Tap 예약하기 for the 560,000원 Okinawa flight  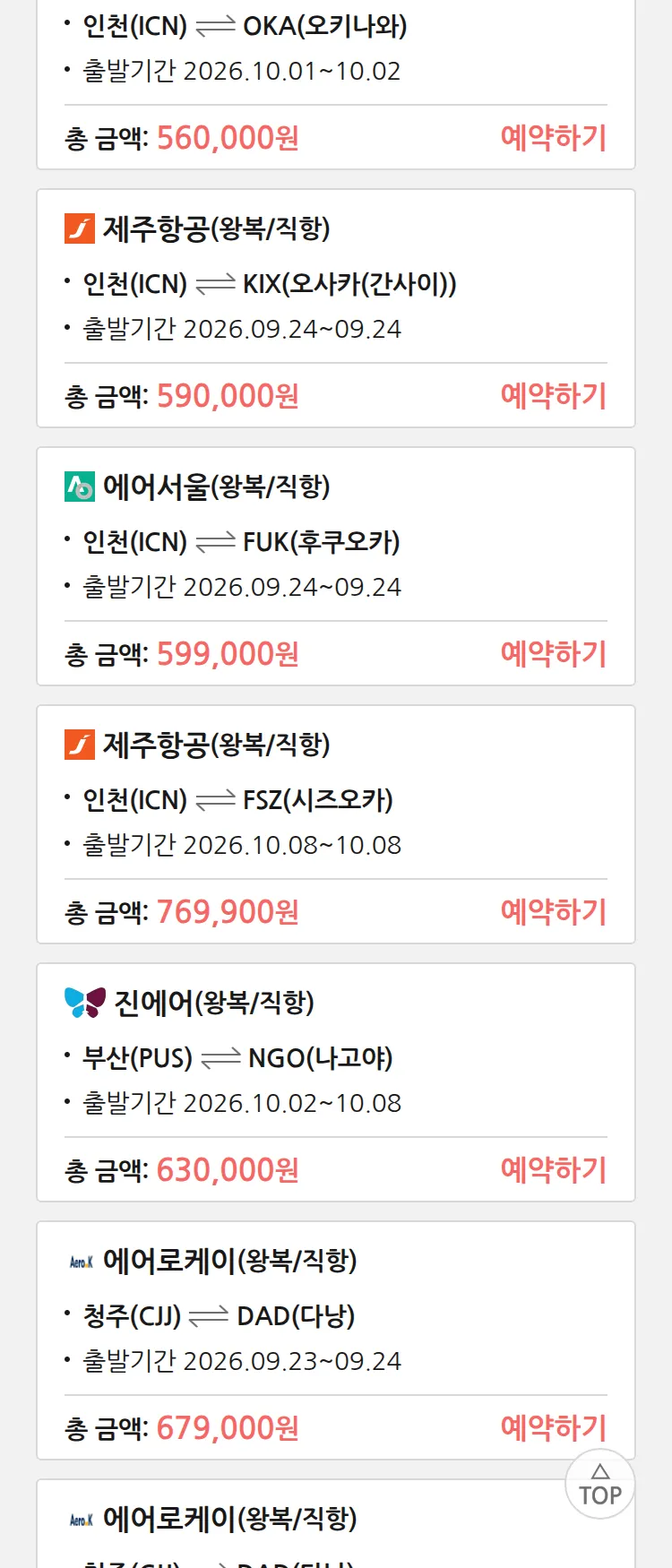(554, 138)
